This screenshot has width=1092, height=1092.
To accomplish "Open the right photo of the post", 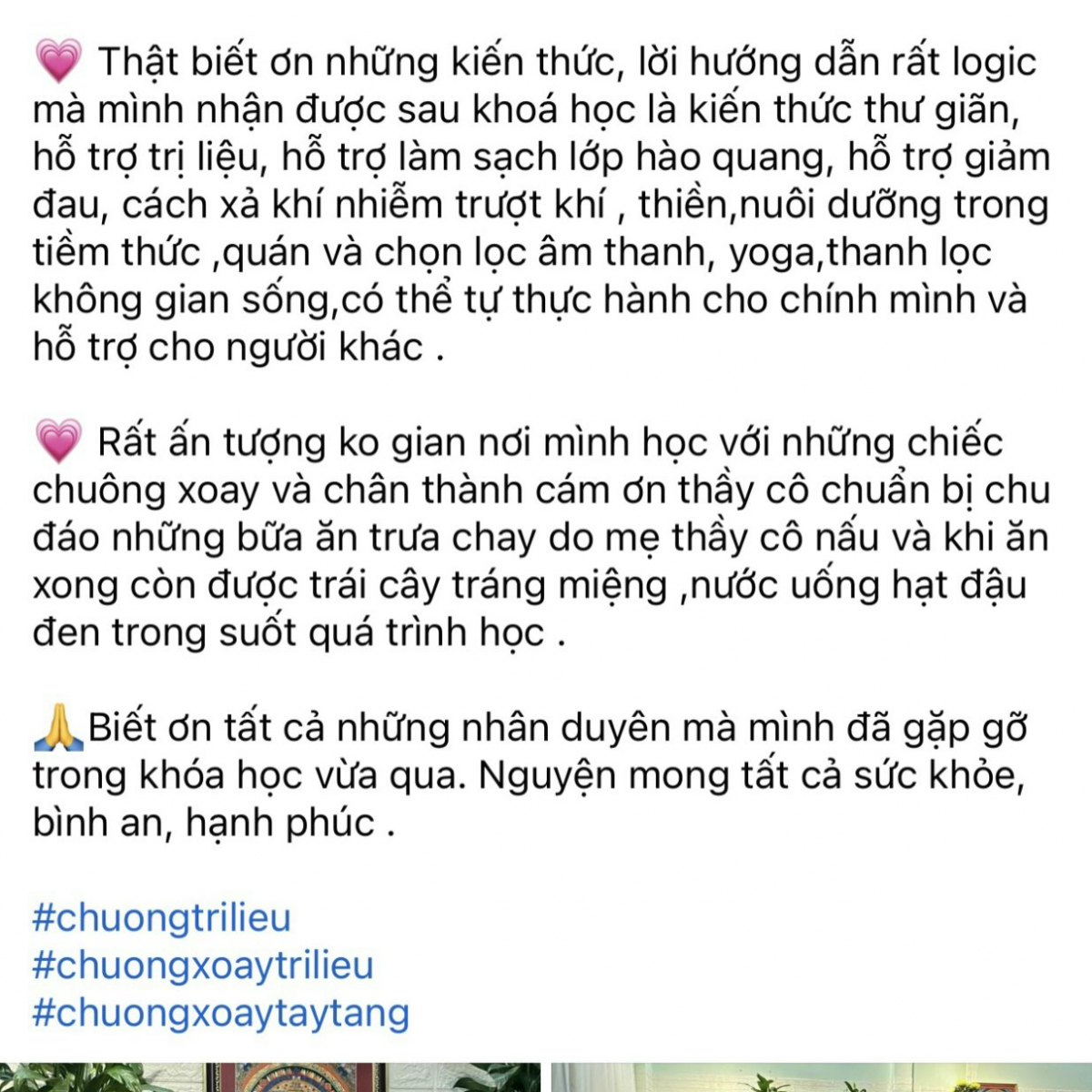I will click(822, 1077).
